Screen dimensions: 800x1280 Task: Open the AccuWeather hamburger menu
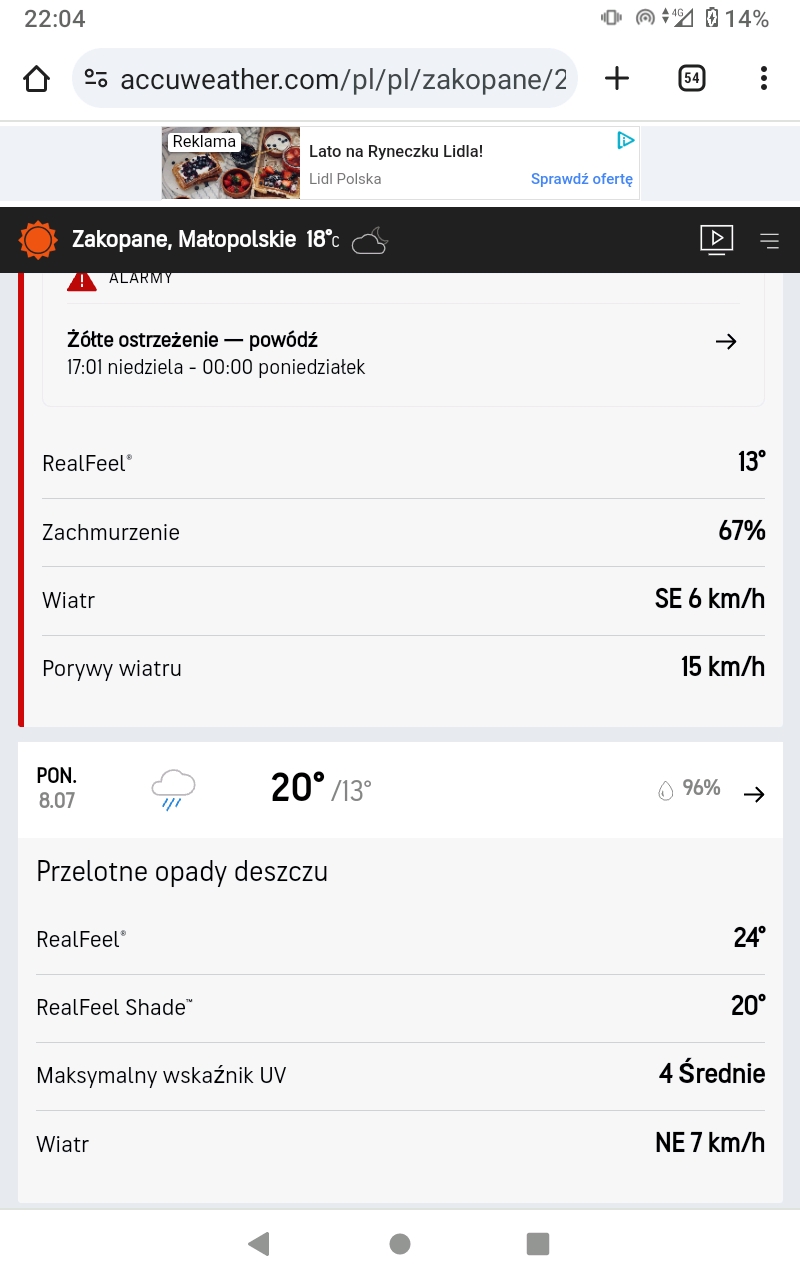769,240
